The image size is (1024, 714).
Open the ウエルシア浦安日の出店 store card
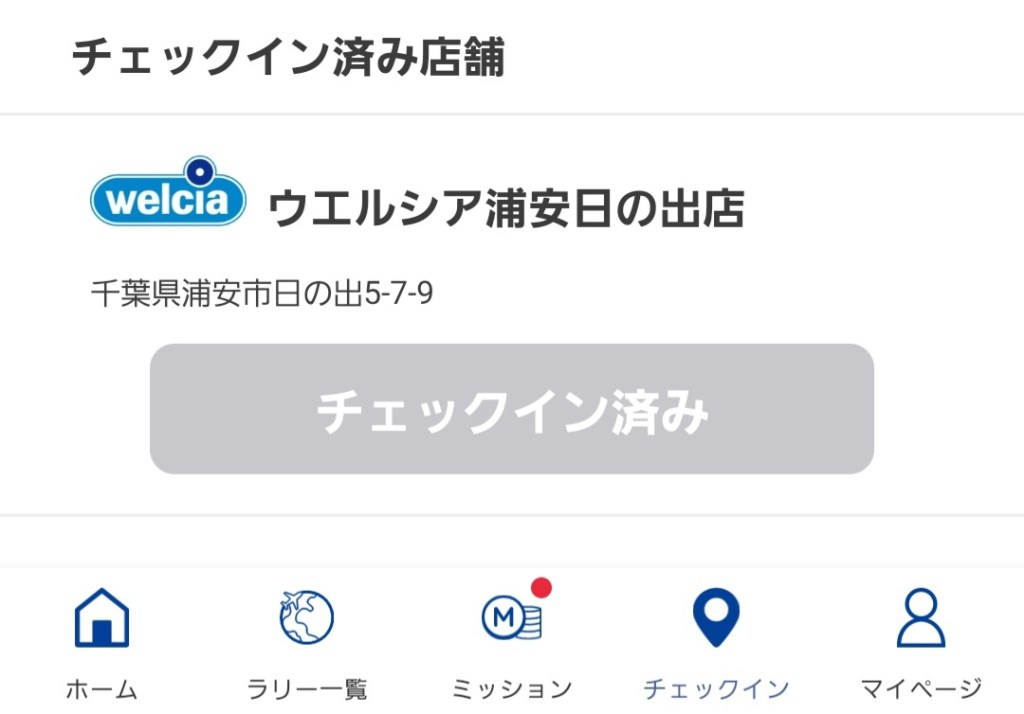click(x=505, y=209)
